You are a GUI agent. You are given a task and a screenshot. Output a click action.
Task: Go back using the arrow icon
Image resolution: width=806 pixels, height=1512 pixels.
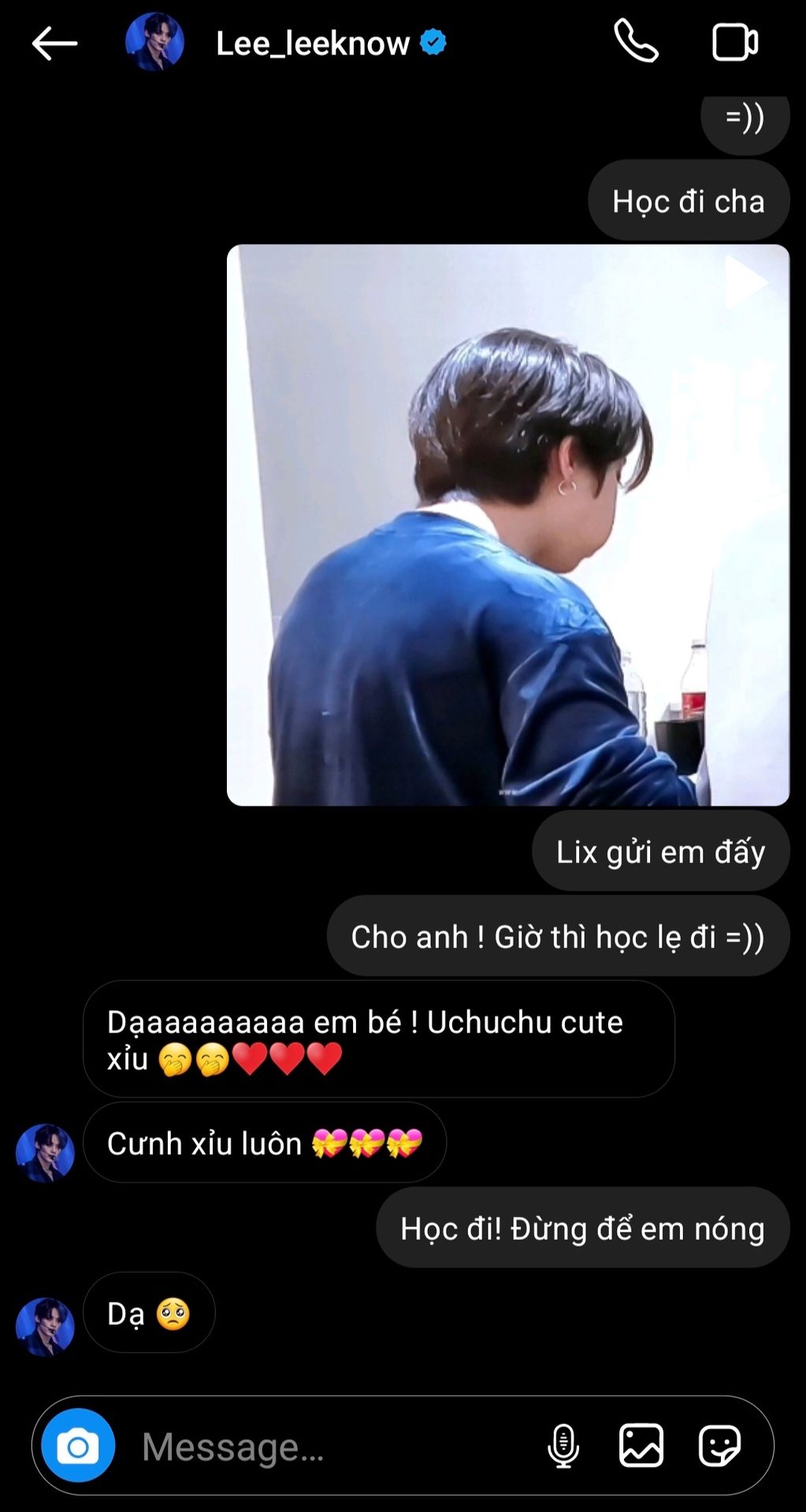point(54,43)
